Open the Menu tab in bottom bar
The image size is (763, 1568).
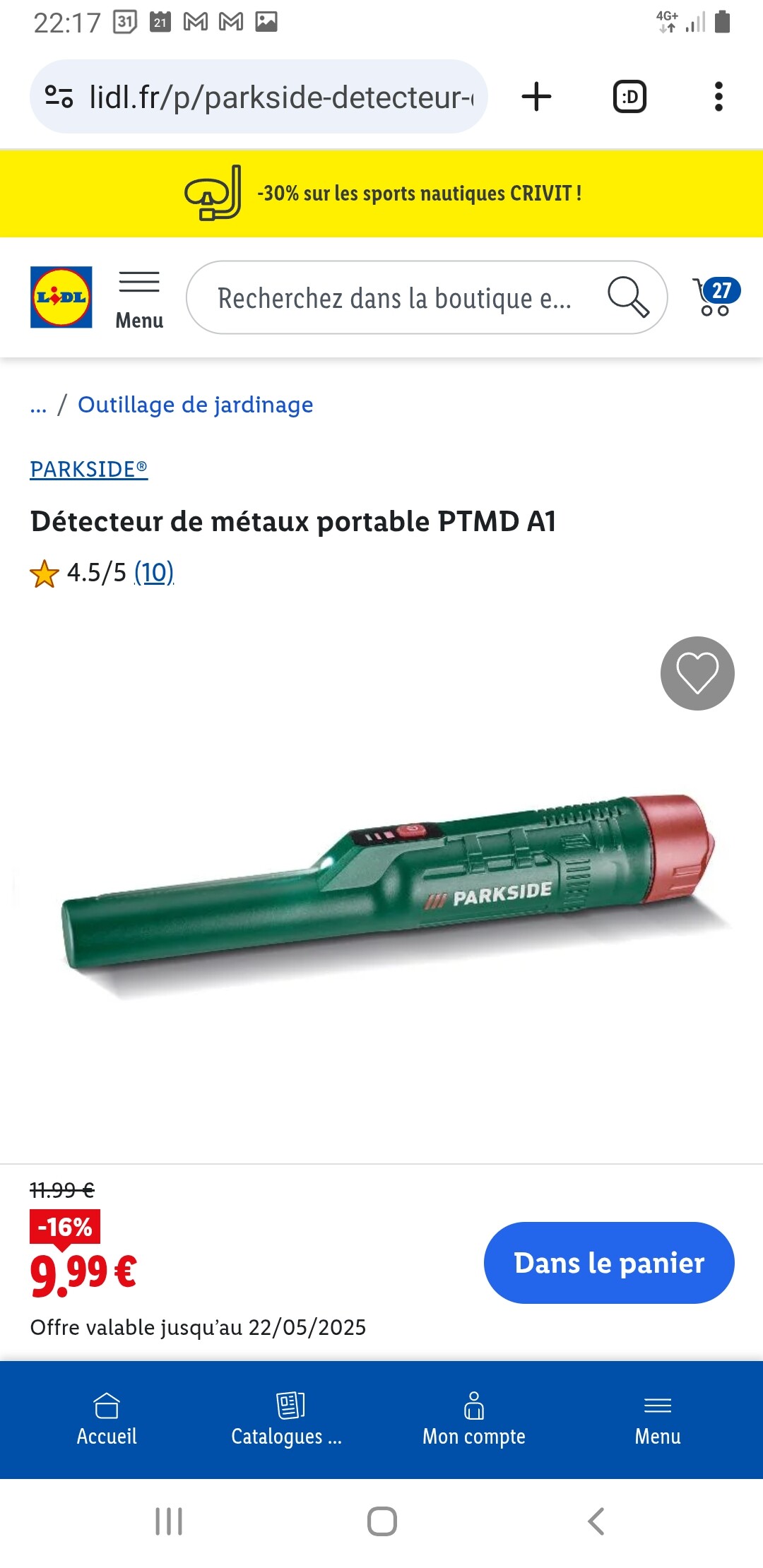point(658,1420)
